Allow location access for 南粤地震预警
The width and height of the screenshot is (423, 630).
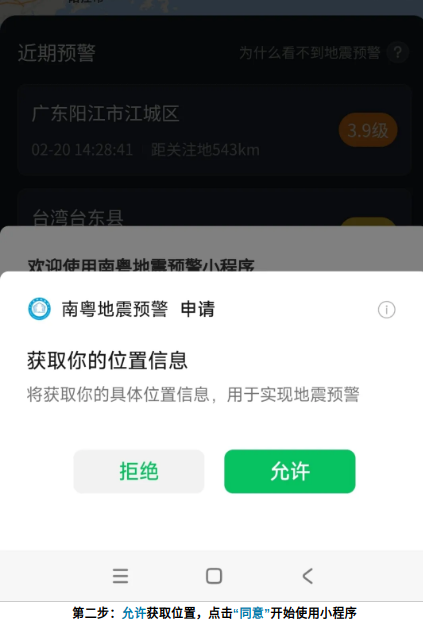290,471
